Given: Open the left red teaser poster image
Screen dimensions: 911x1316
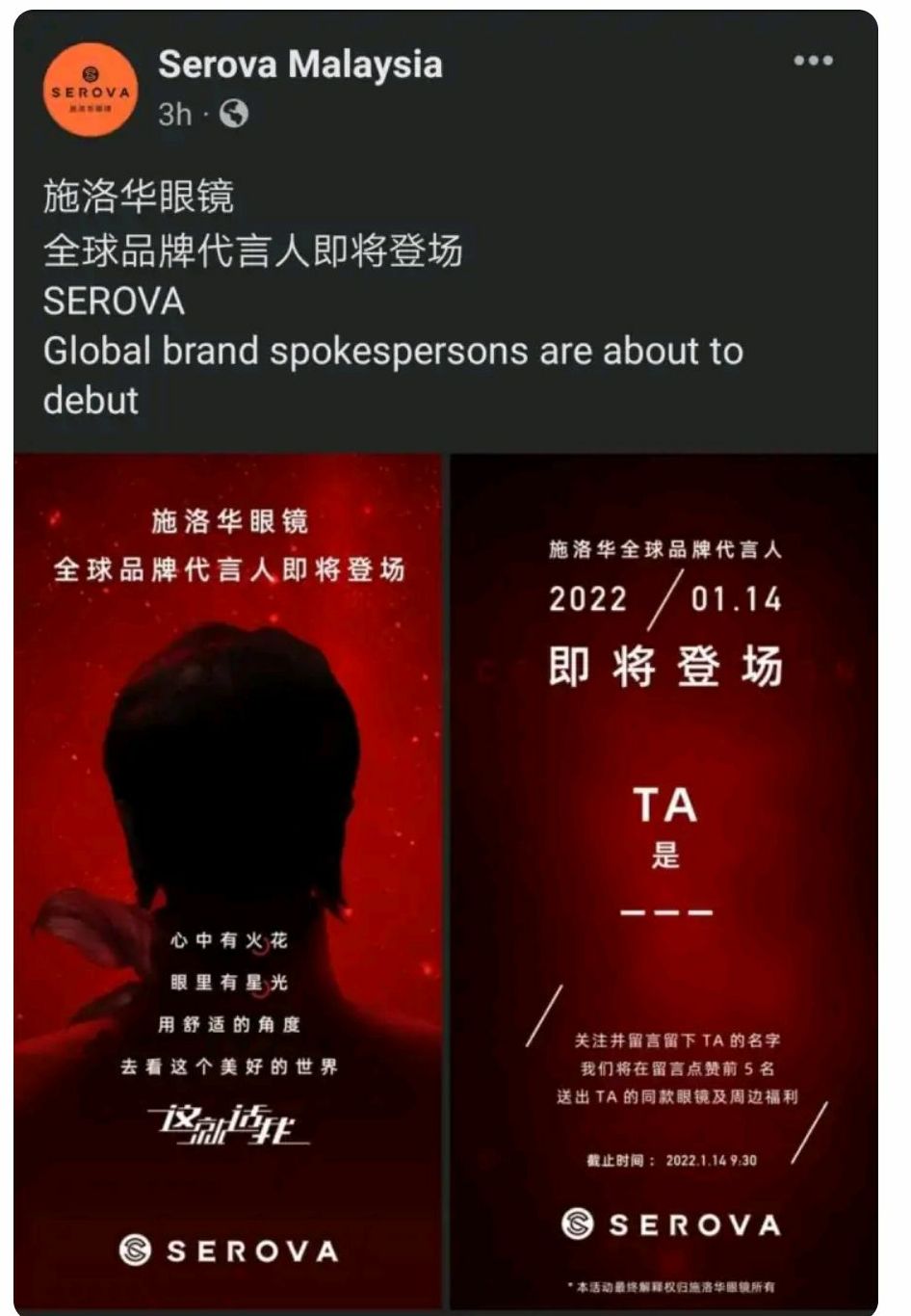Looking at the screenshot, I should 231,867.
